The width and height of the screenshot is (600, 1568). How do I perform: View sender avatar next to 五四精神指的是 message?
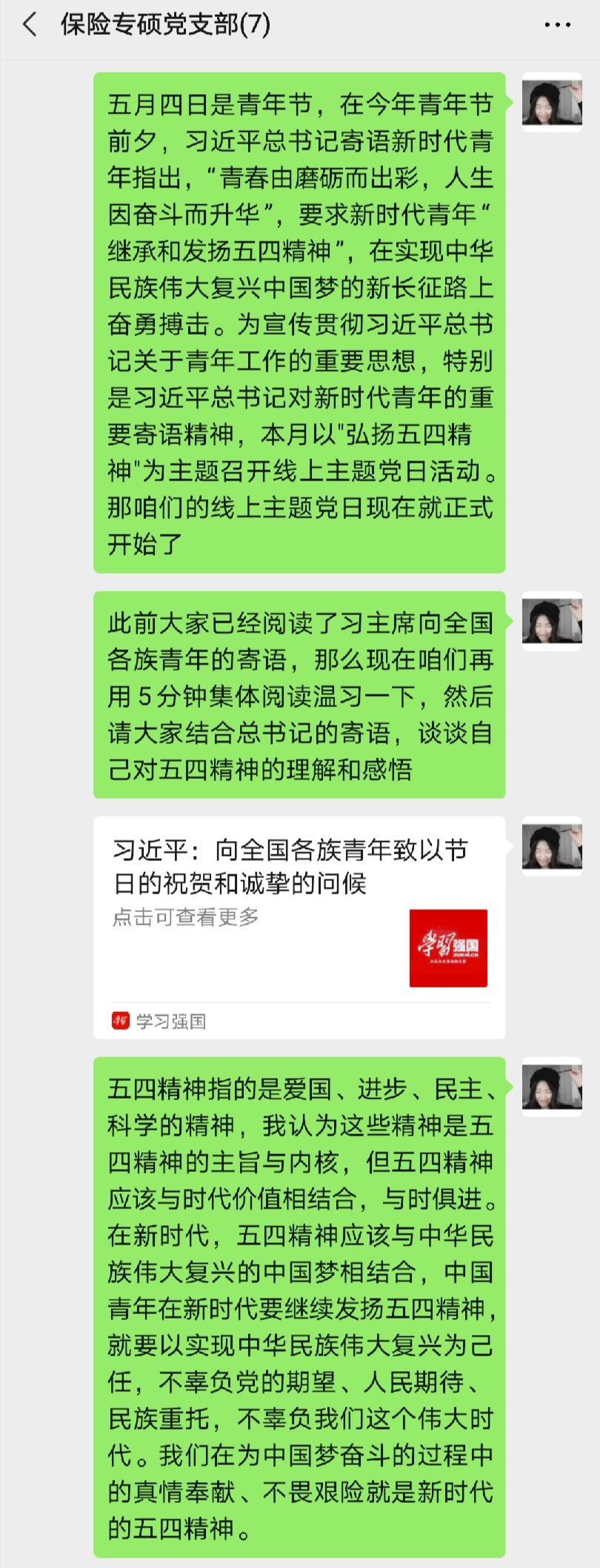[x=552, y=1087]
